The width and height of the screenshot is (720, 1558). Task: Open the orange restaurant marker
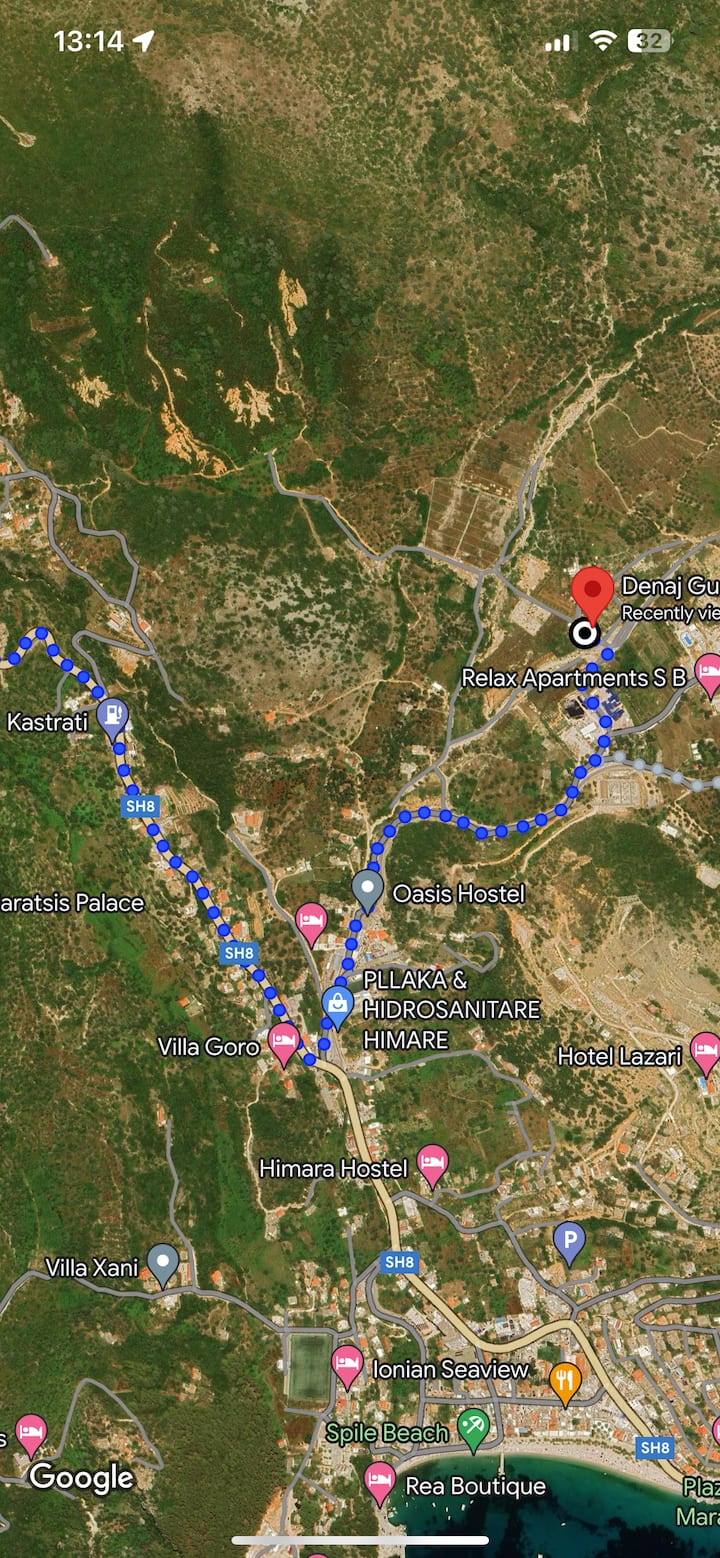(x=565, y=1381)
